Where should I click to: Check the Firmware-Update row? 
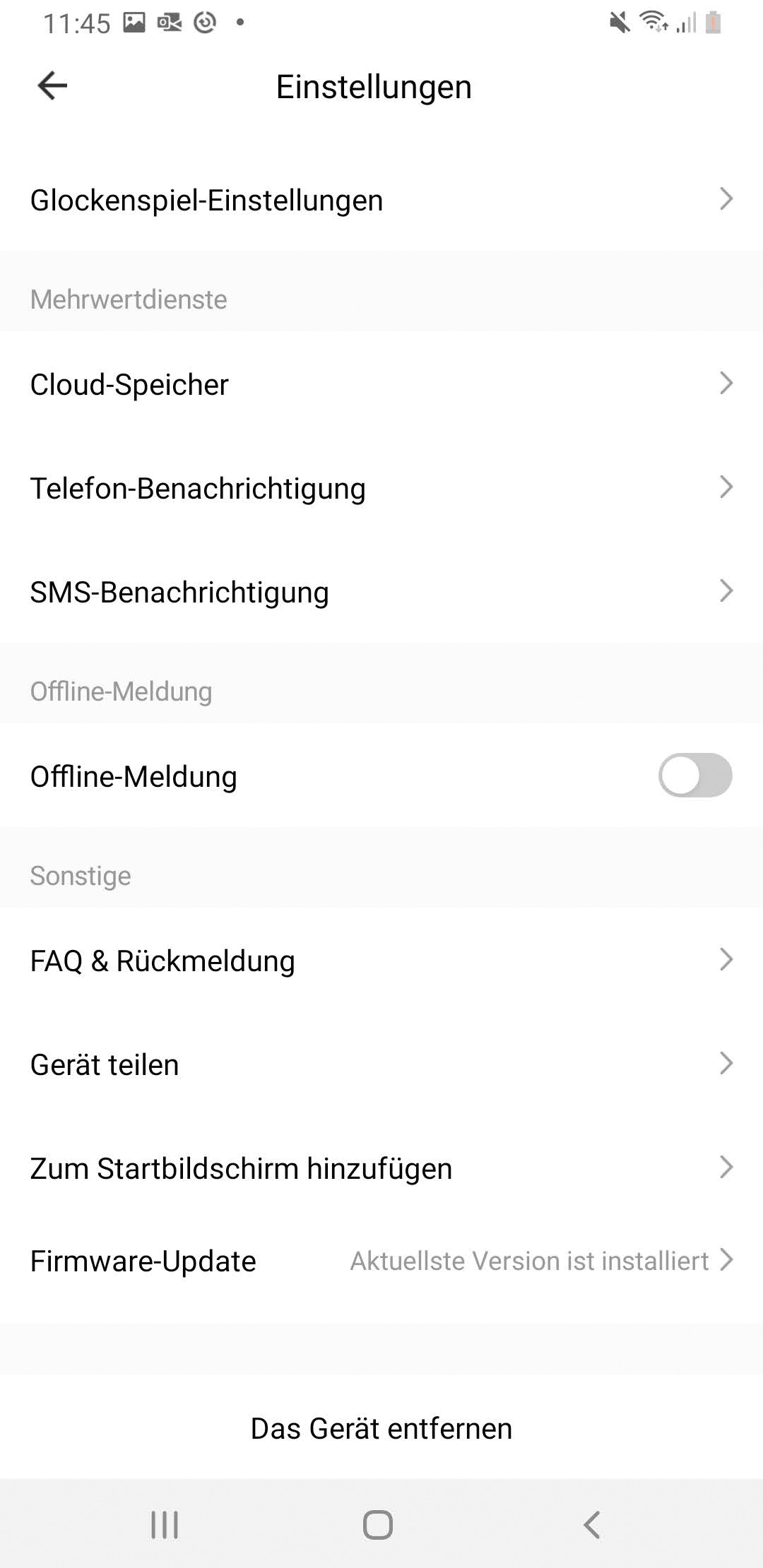pyautogui.click(x=381, y=1261)
